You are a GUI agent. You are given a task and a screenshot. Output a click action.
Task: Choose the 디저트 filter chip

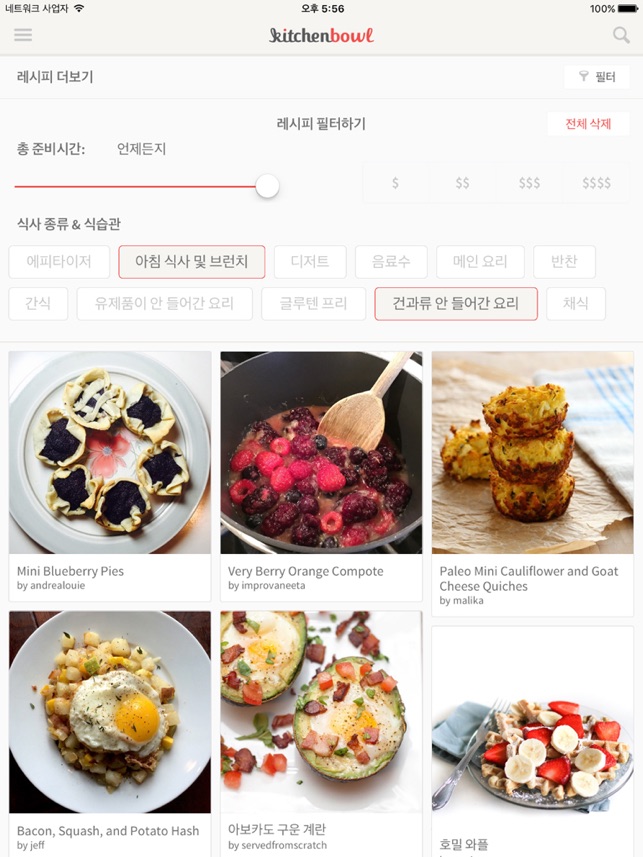pyautogui.click(x=310, y=262)
